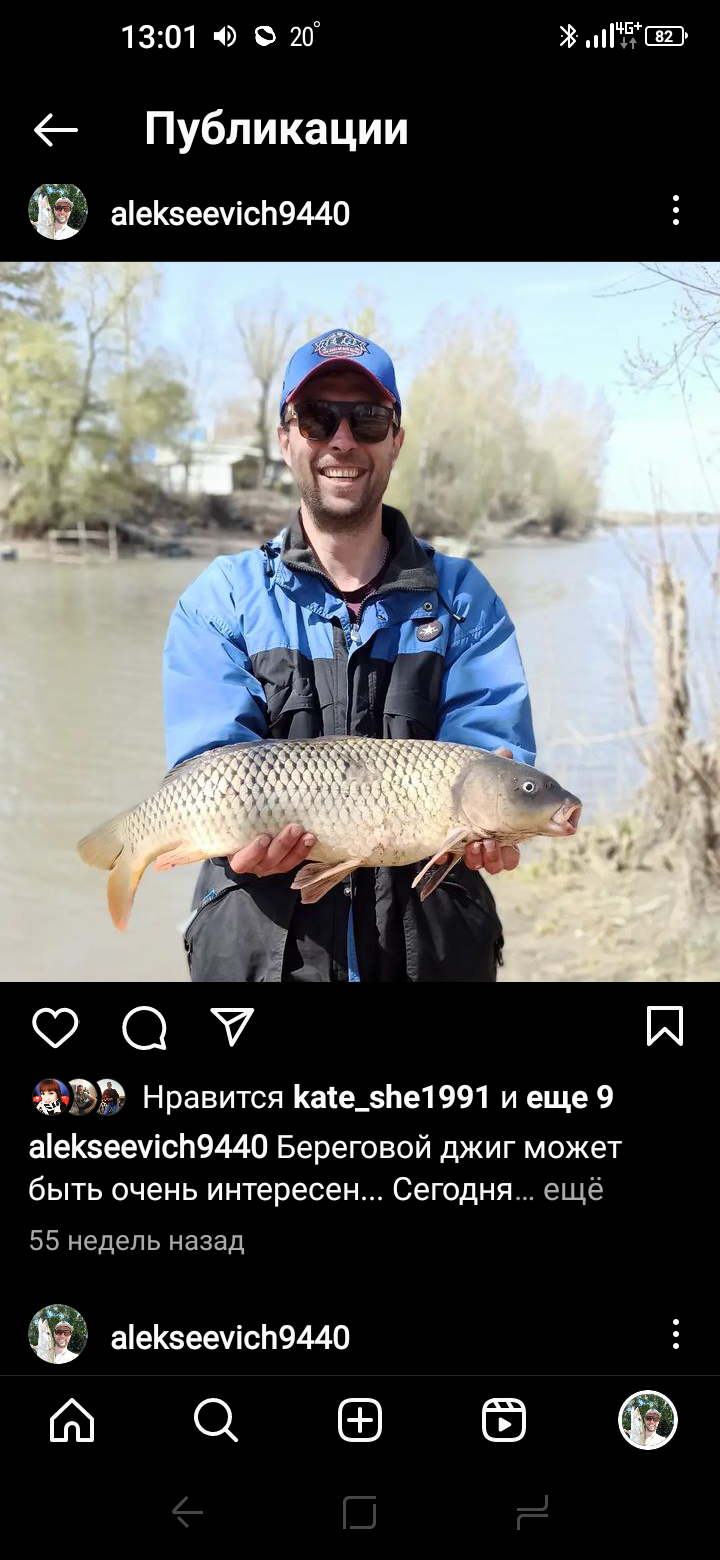This screenshot has height=1560, width=720.
Task: Tap the system back navigation button
Action: [187, 1512]
